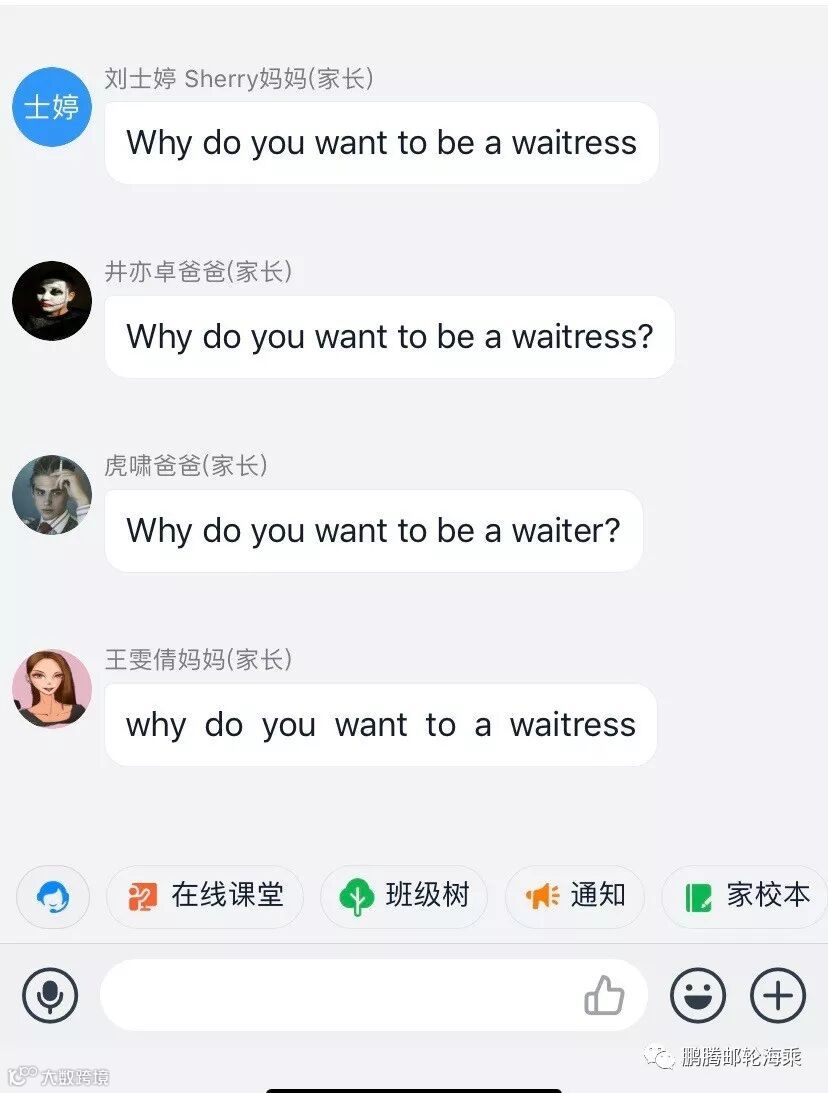Tap the message text input field
828x1093 pixels.
tap(340, 995)
